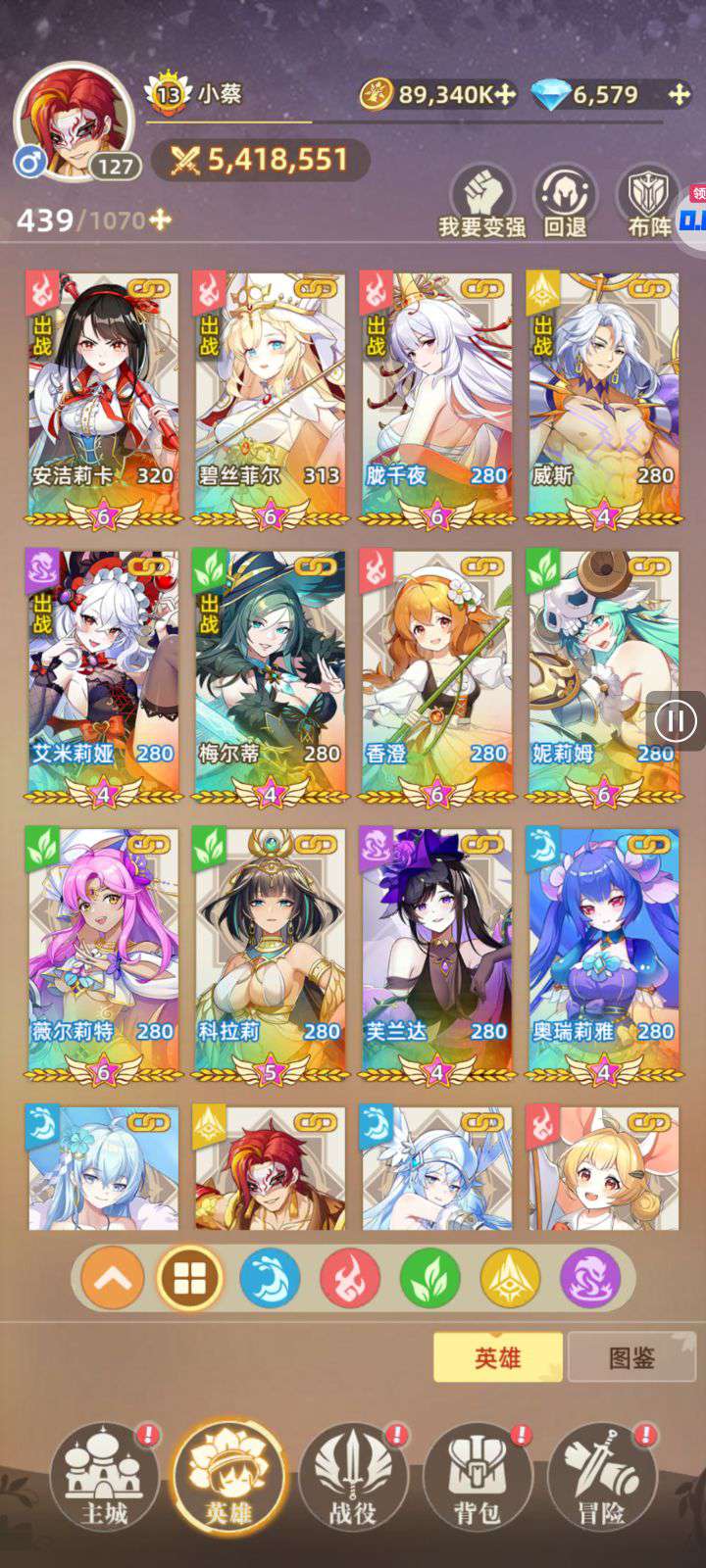View hero 威斯 details
This screenshot has width=706, height=1568.
tap(603, 399)
